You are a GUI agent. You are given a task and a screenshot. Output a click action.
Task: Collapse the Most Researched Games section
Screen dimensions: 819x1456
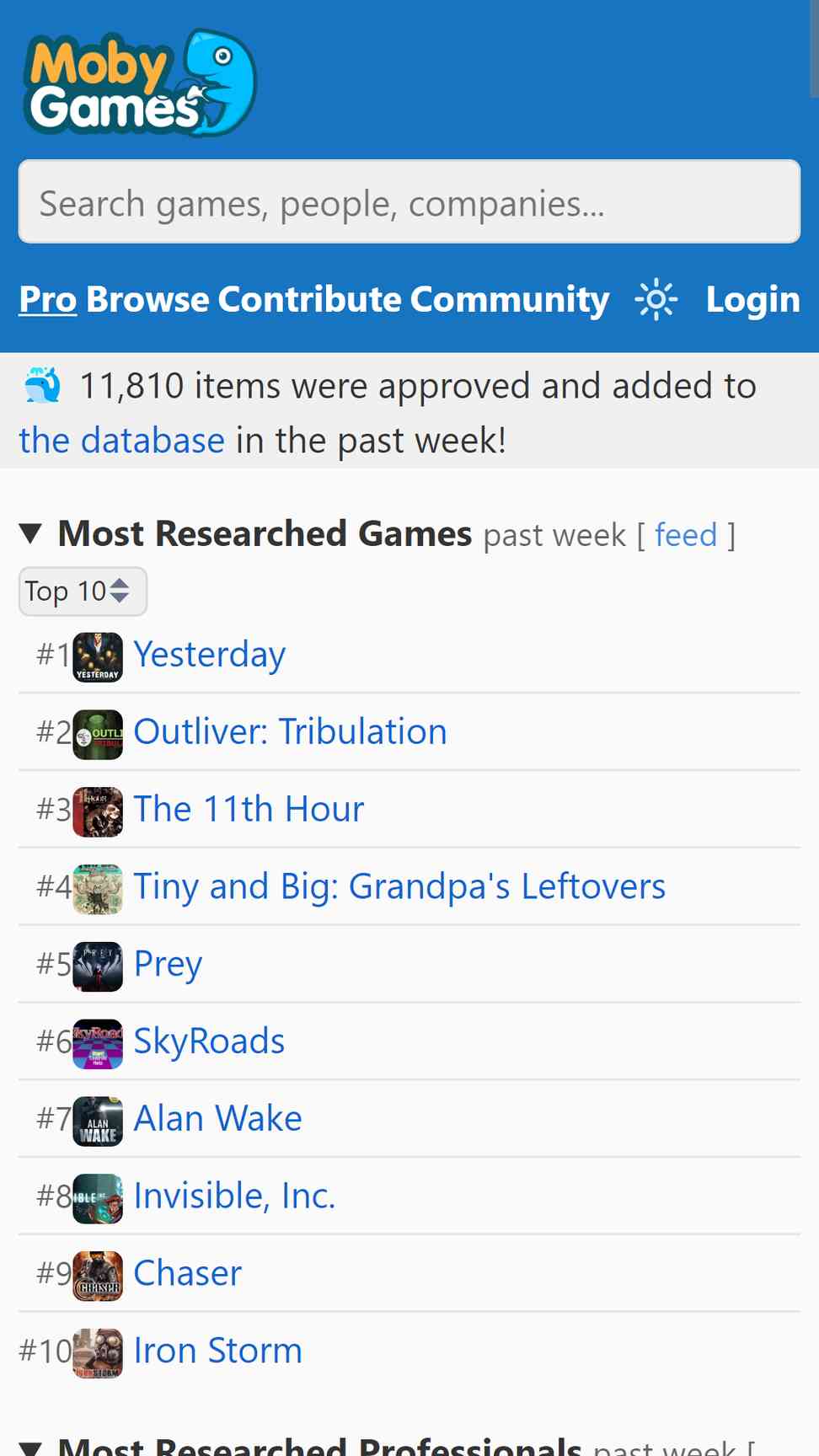(x=30, y=534)
